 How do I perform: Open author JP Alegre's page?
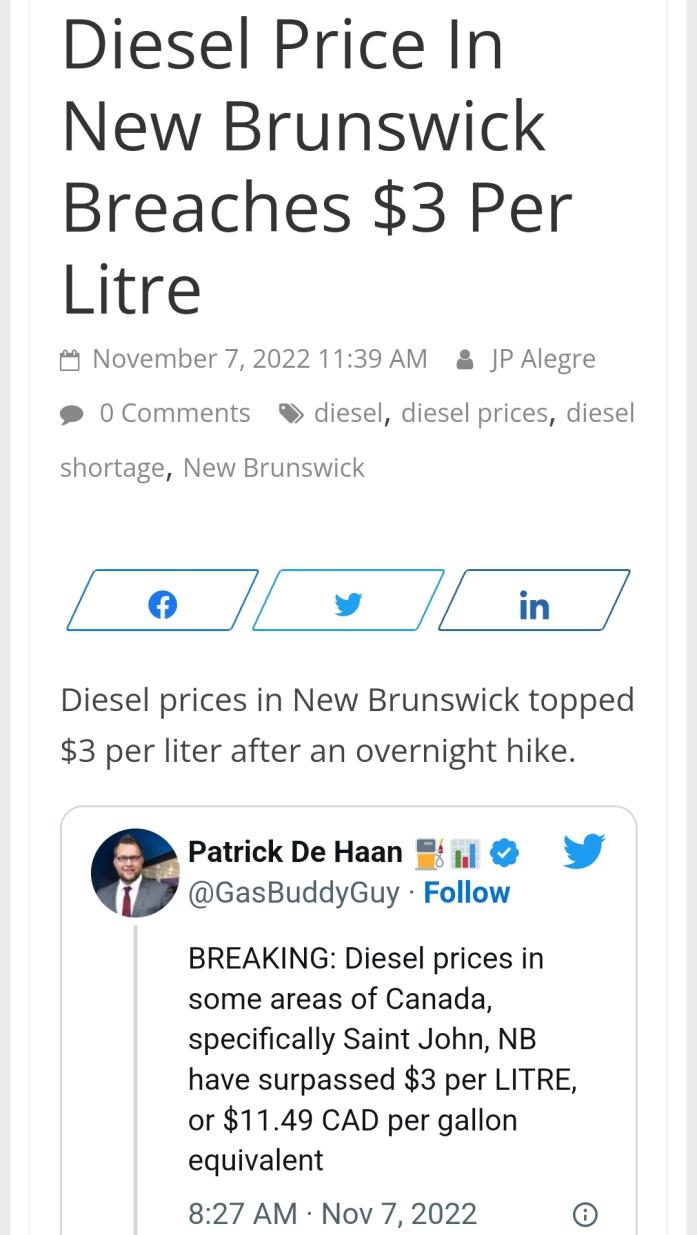pos(542,359)
